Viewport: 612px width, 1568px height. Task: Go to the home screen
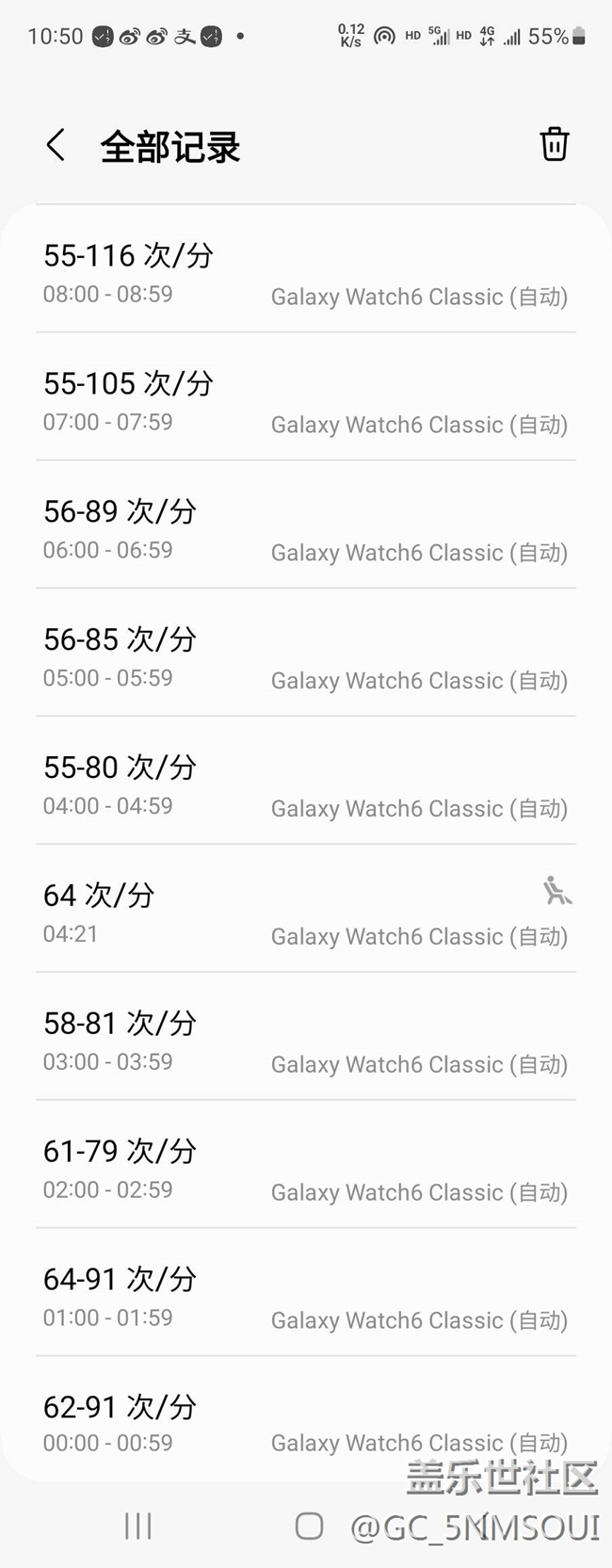click(x=309, y=1526)
